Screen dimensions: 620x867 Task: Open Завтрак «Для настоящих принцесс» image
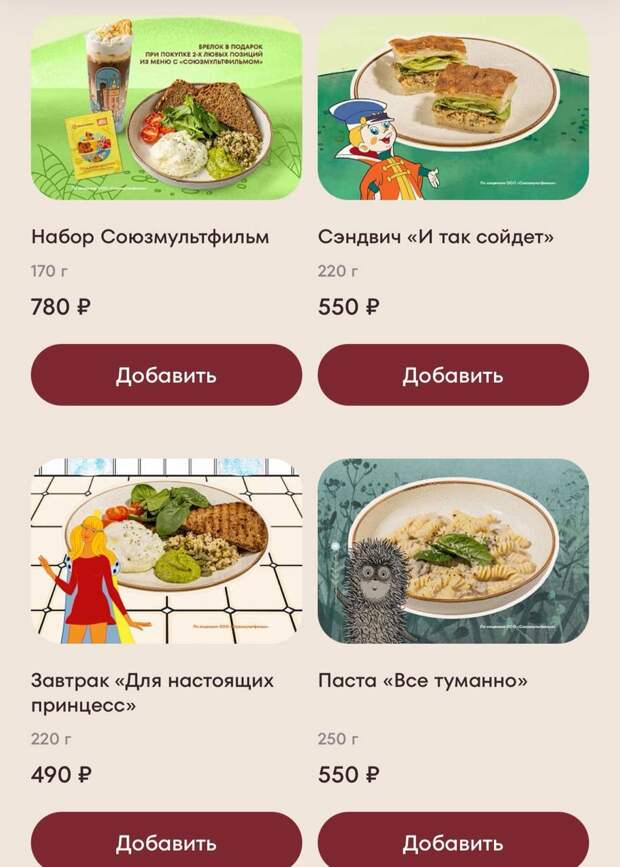click(166, 551)
